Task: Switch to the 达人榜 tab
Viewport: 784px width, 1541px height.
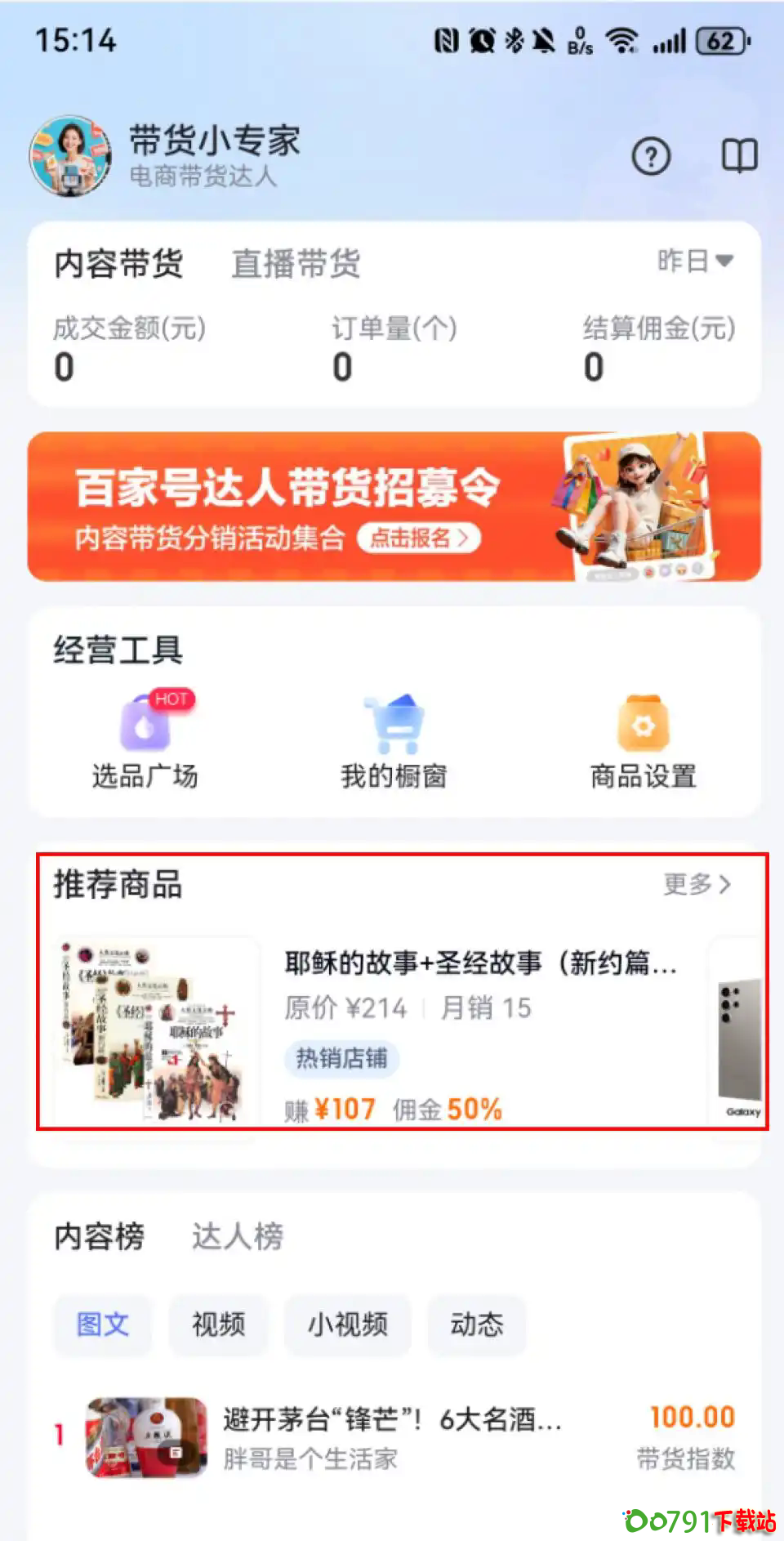Action: click(237, 1236)
